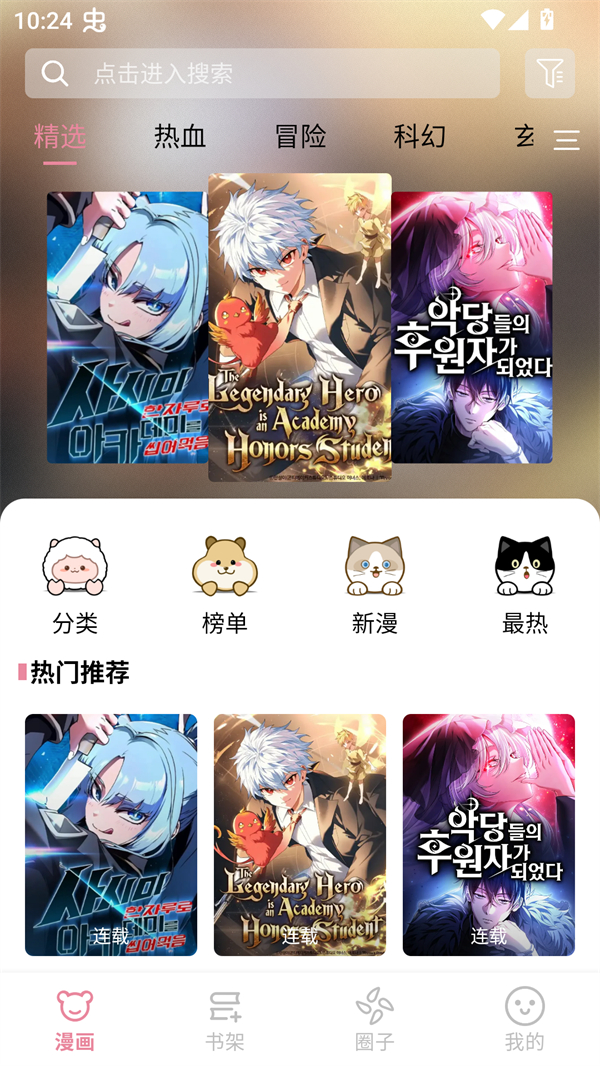Open the 新漫 new comics shortcut
Viewport: 600px width, 1066px height.
tap(375, 585)
